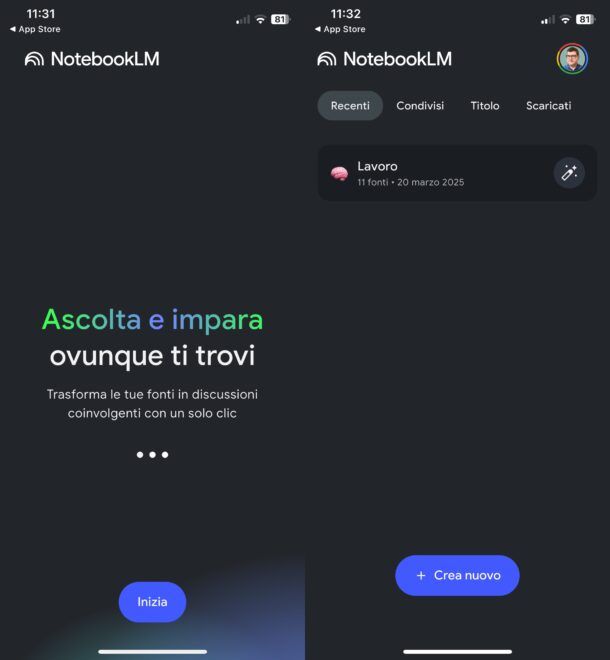Screen dimensions: 610x660
Task: Open the profile avatar
Action: [x=572, y=59]
